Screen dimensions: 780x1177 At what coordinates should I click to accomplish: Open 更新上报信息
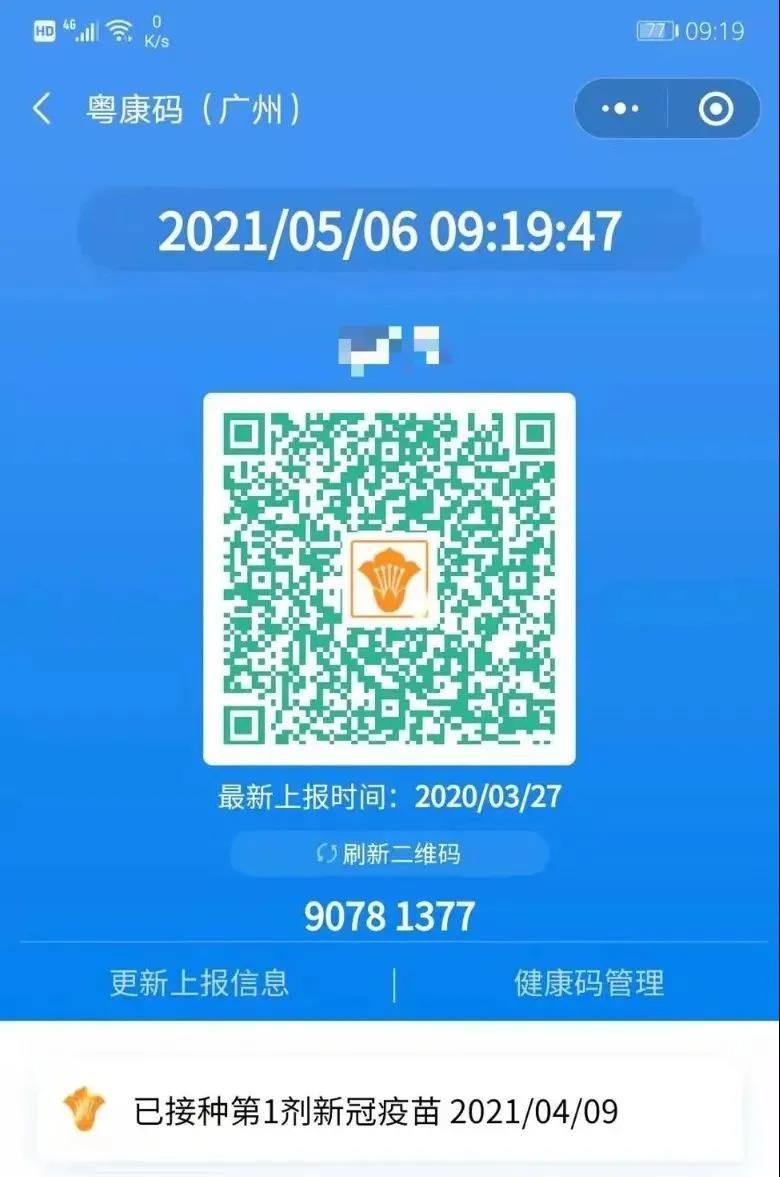click(200, 983)
